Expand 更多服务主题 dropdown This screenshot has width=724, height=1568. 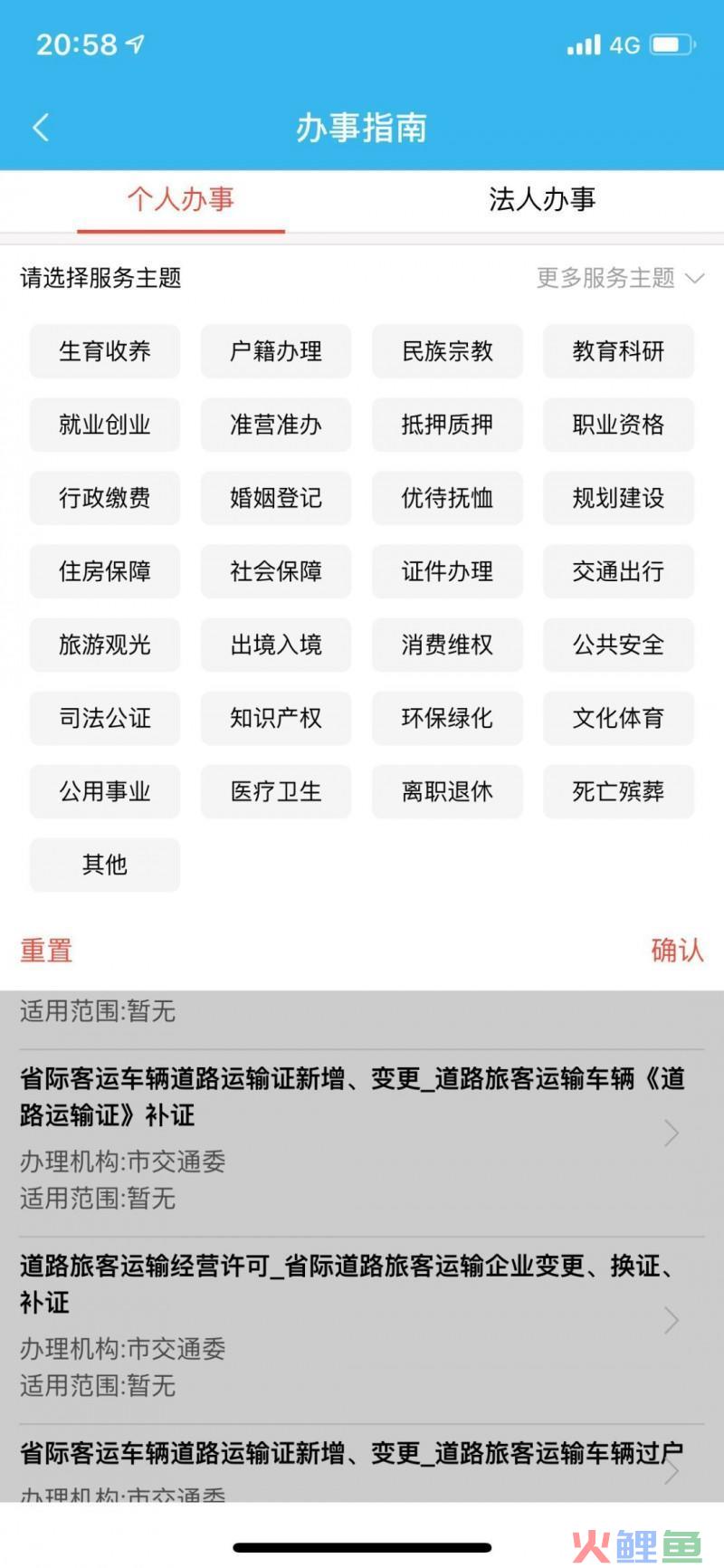620,278
